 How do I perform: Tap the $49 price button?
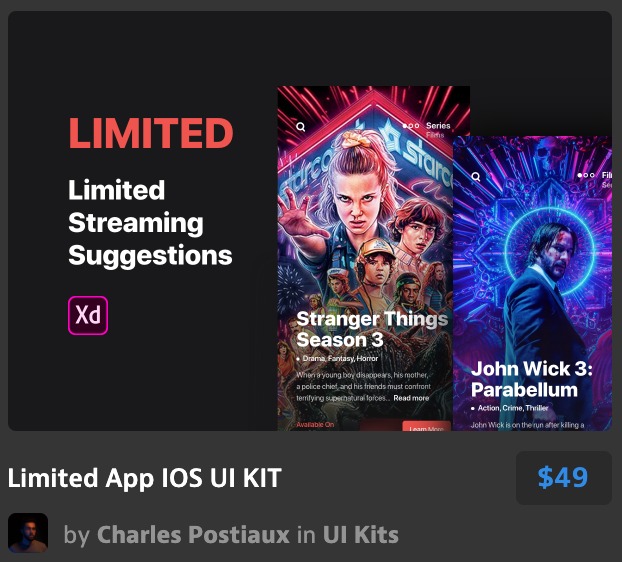click(563, 478)
